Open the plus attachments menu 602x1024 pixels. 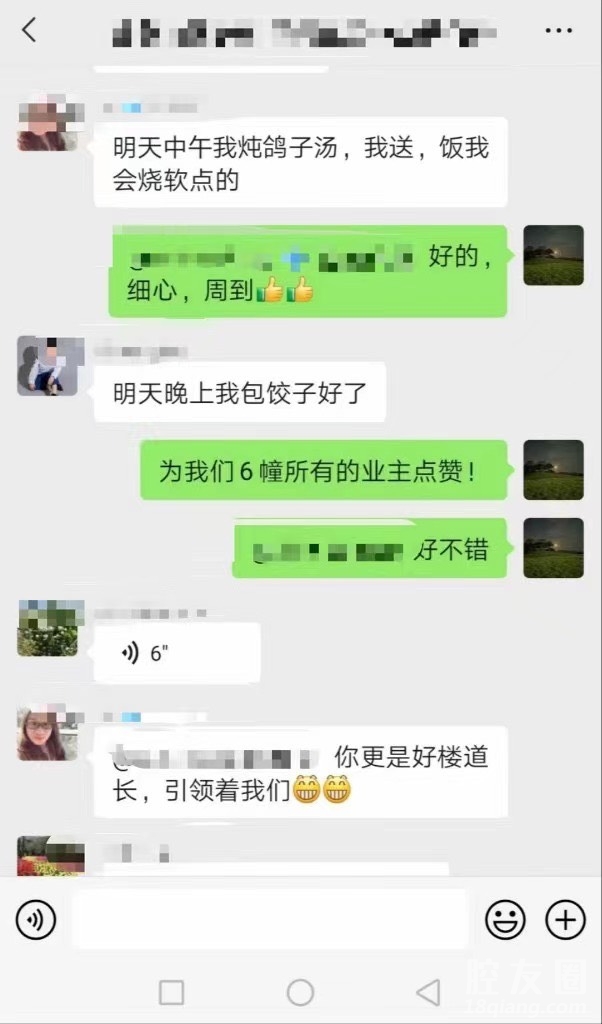click(x=564, y=918)
